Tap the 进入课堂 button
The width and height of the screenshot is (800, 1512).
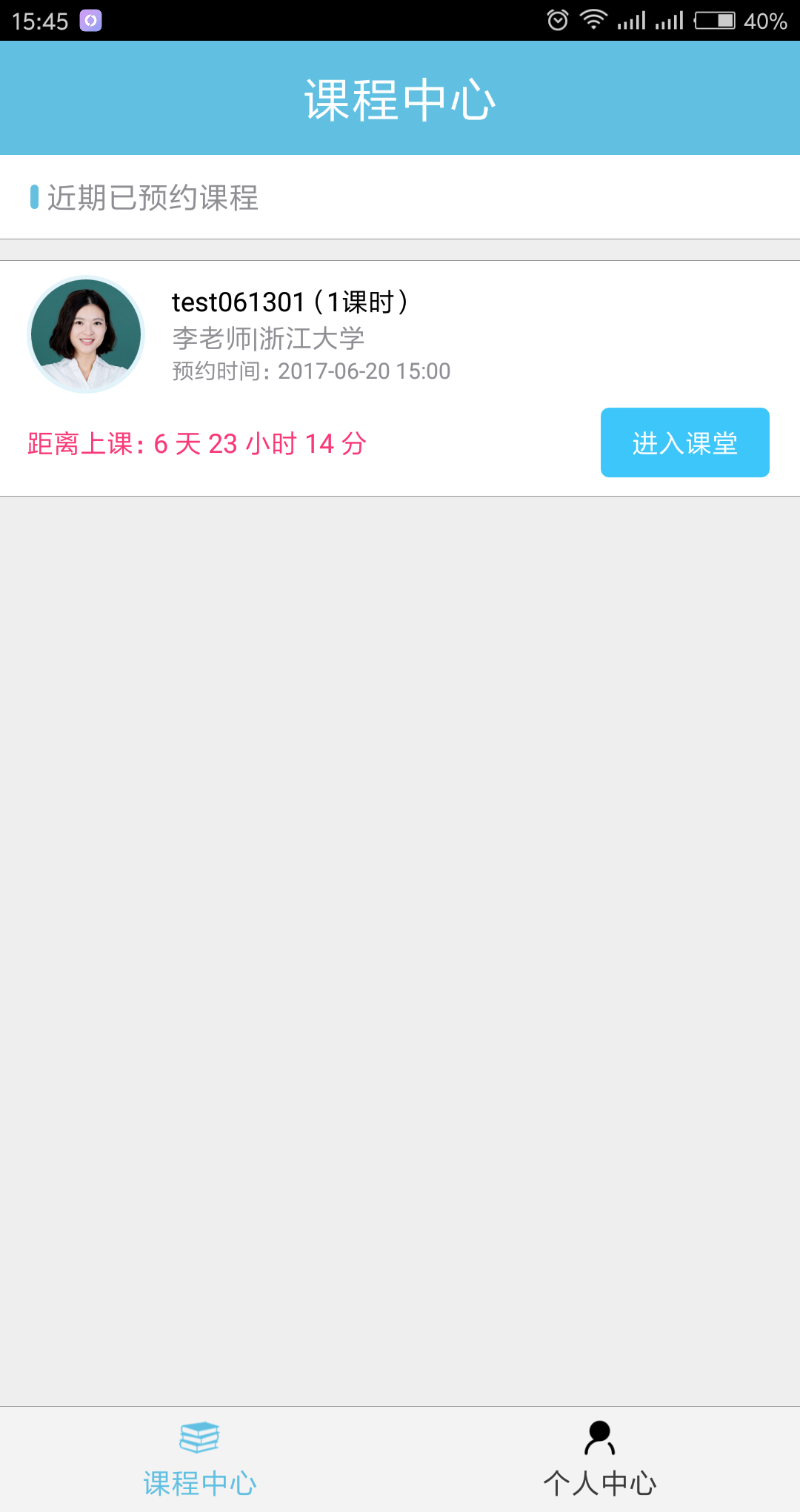tap(684, 442)
